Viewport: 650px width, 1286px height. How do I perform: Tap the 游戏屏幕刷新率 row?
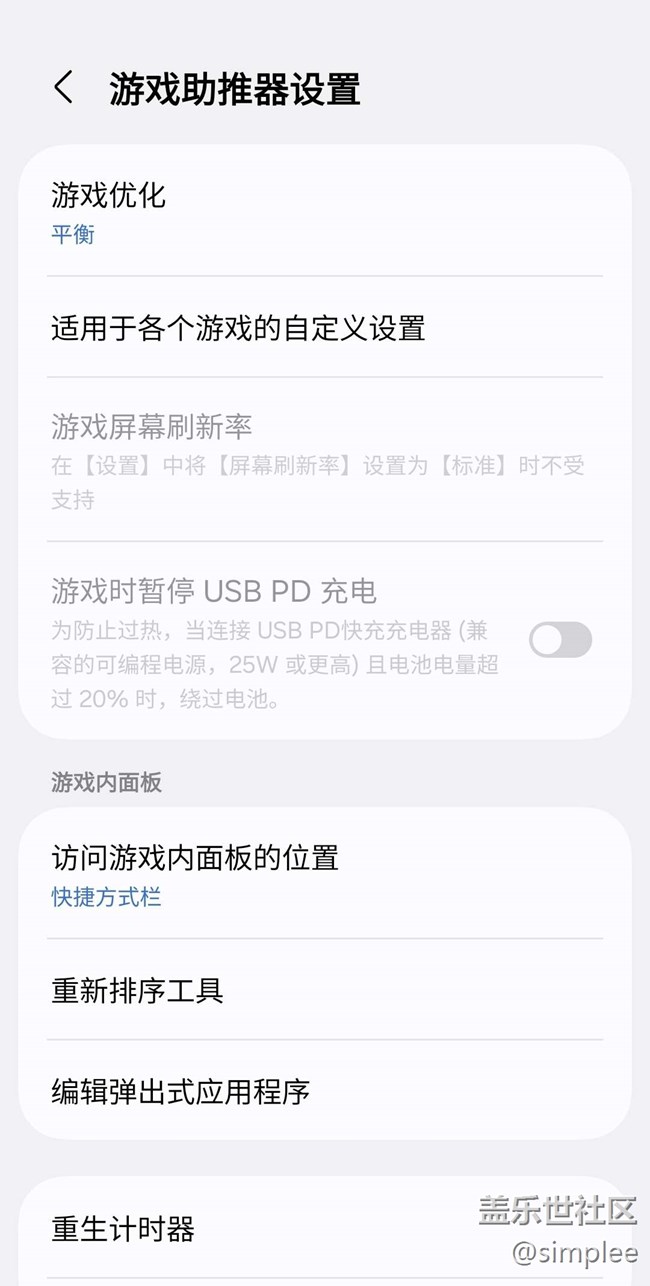click(x=324, y=460)
